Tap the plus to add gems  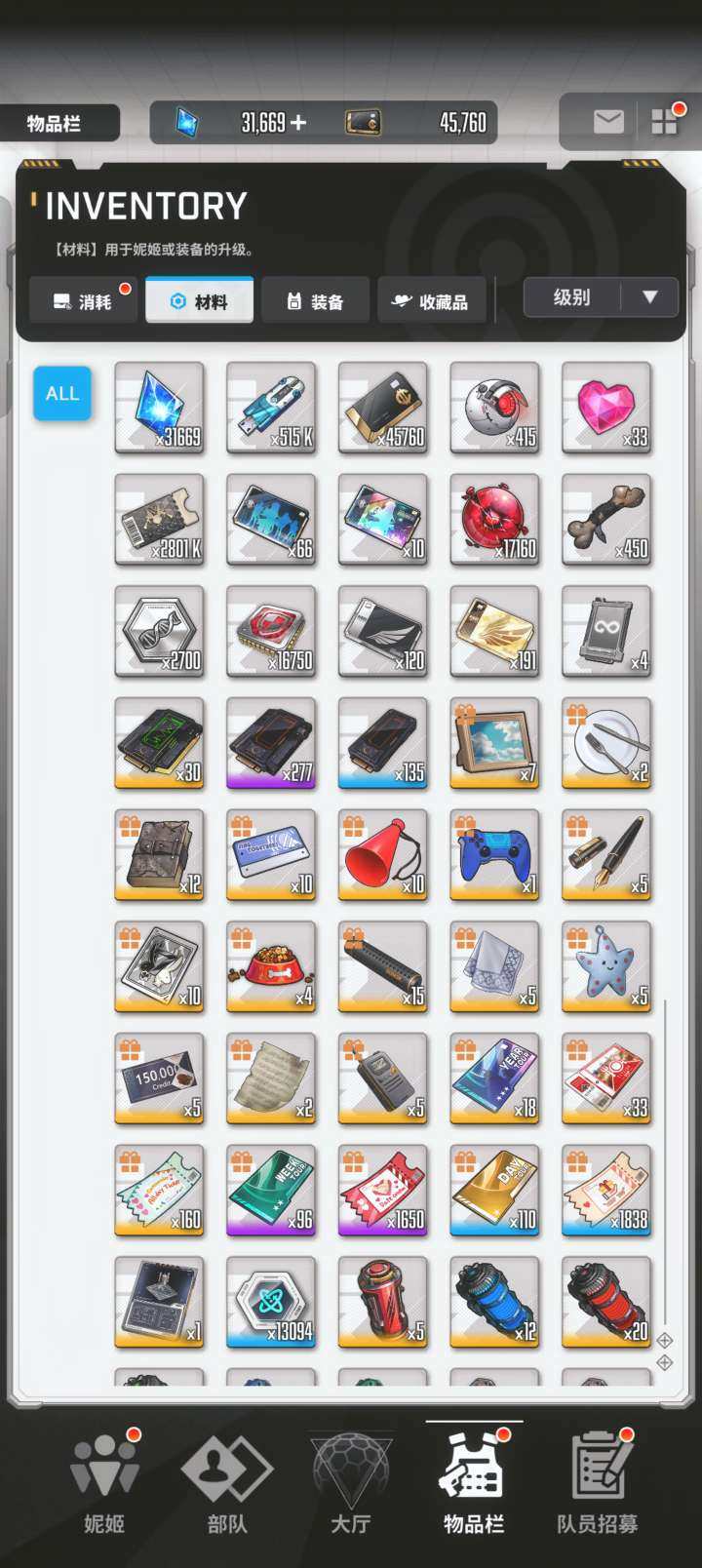point(298,123)
